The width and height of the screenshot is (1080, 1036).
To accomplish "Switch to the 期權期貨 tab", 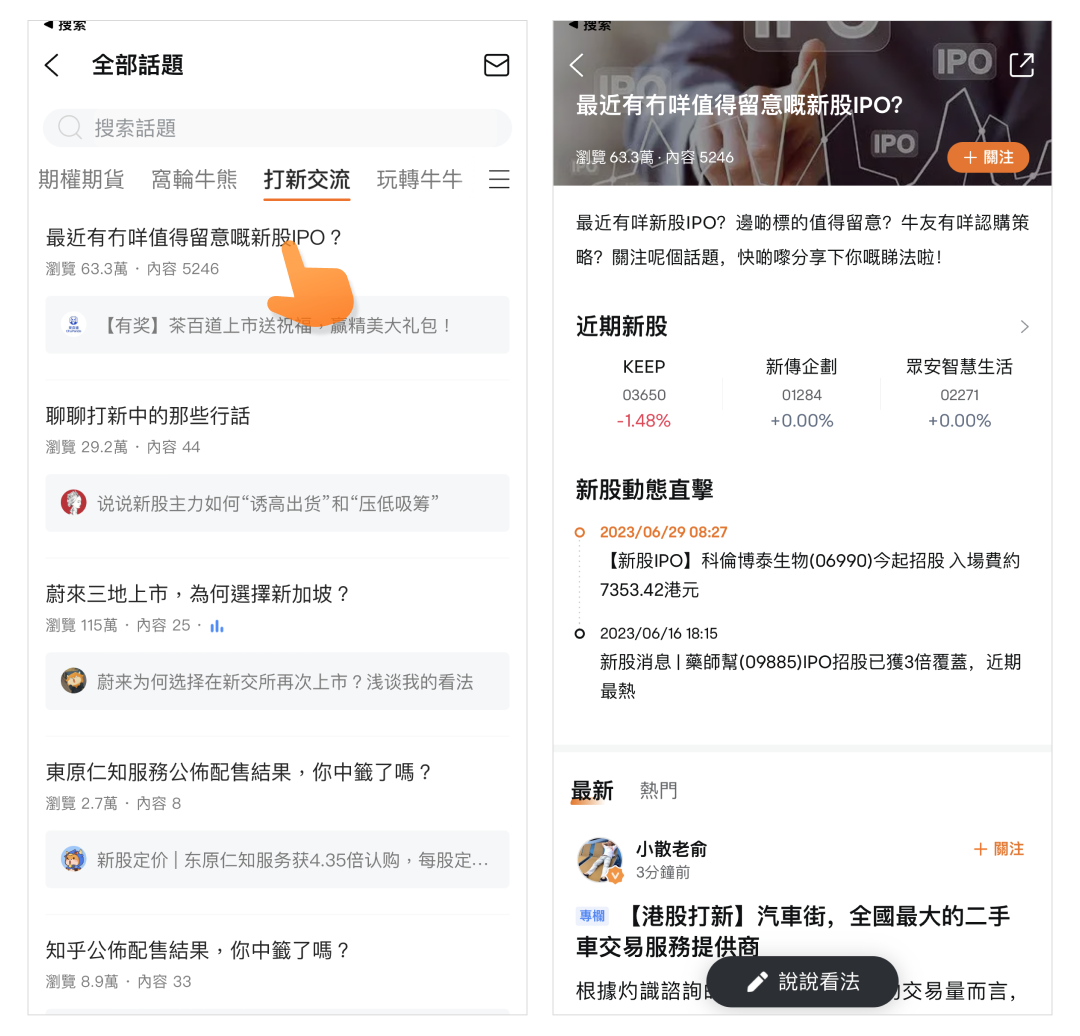I will point(81,180).
